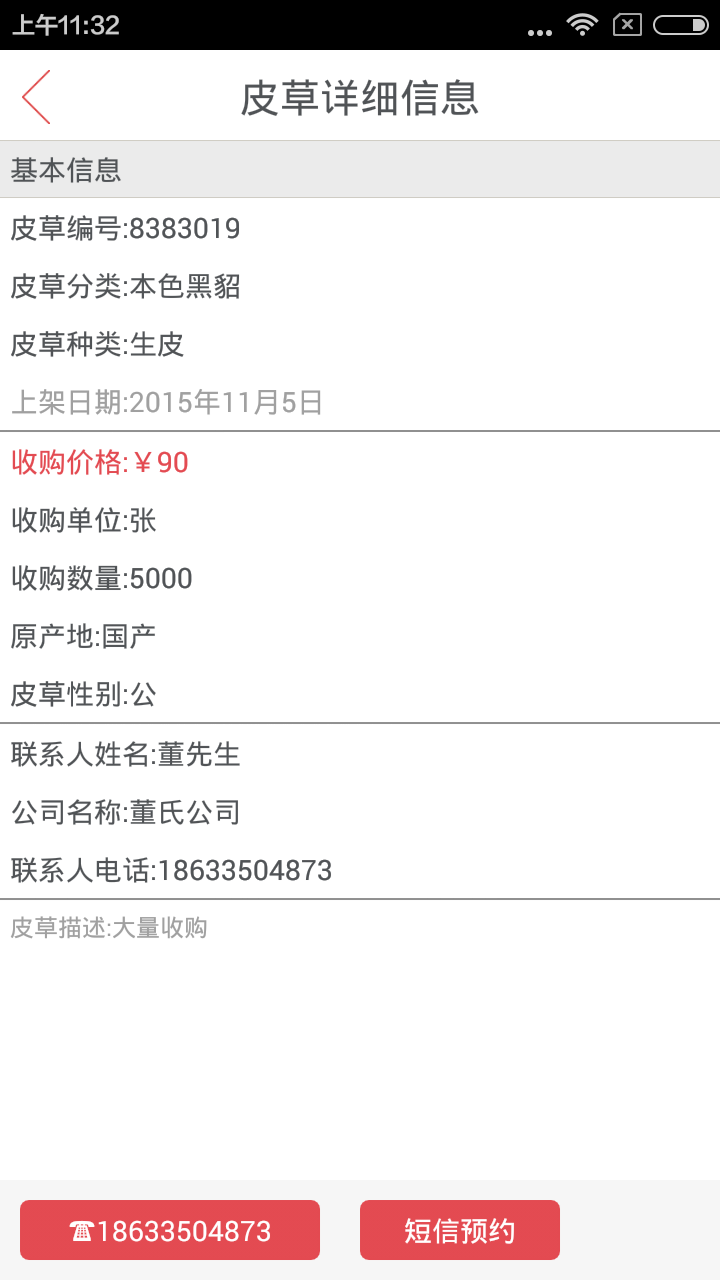Tap the 短信预约 button
The width and height of the screenshot is (720, 1280).
[x=459, y=1230]
